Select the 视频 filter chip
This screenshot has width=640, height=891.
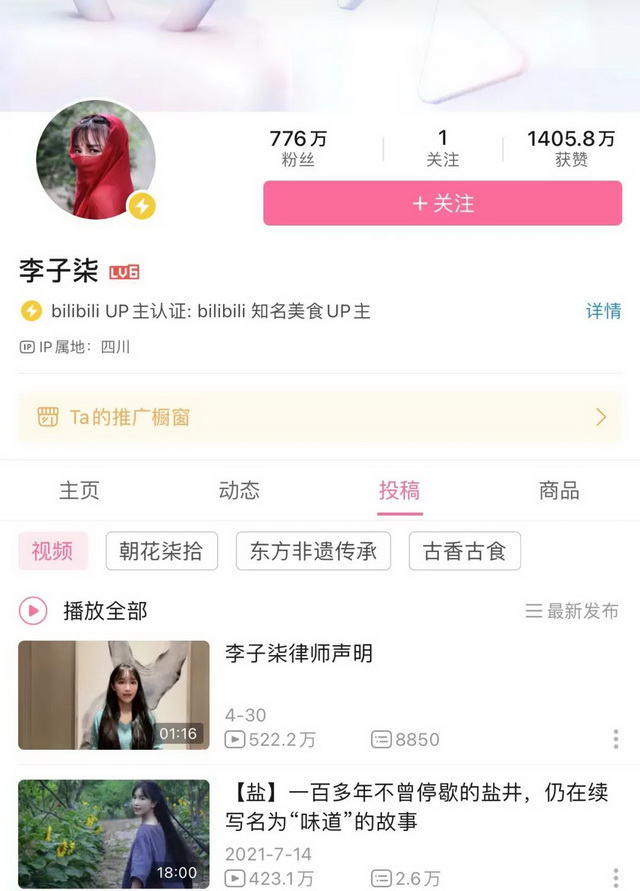[53, 551]
